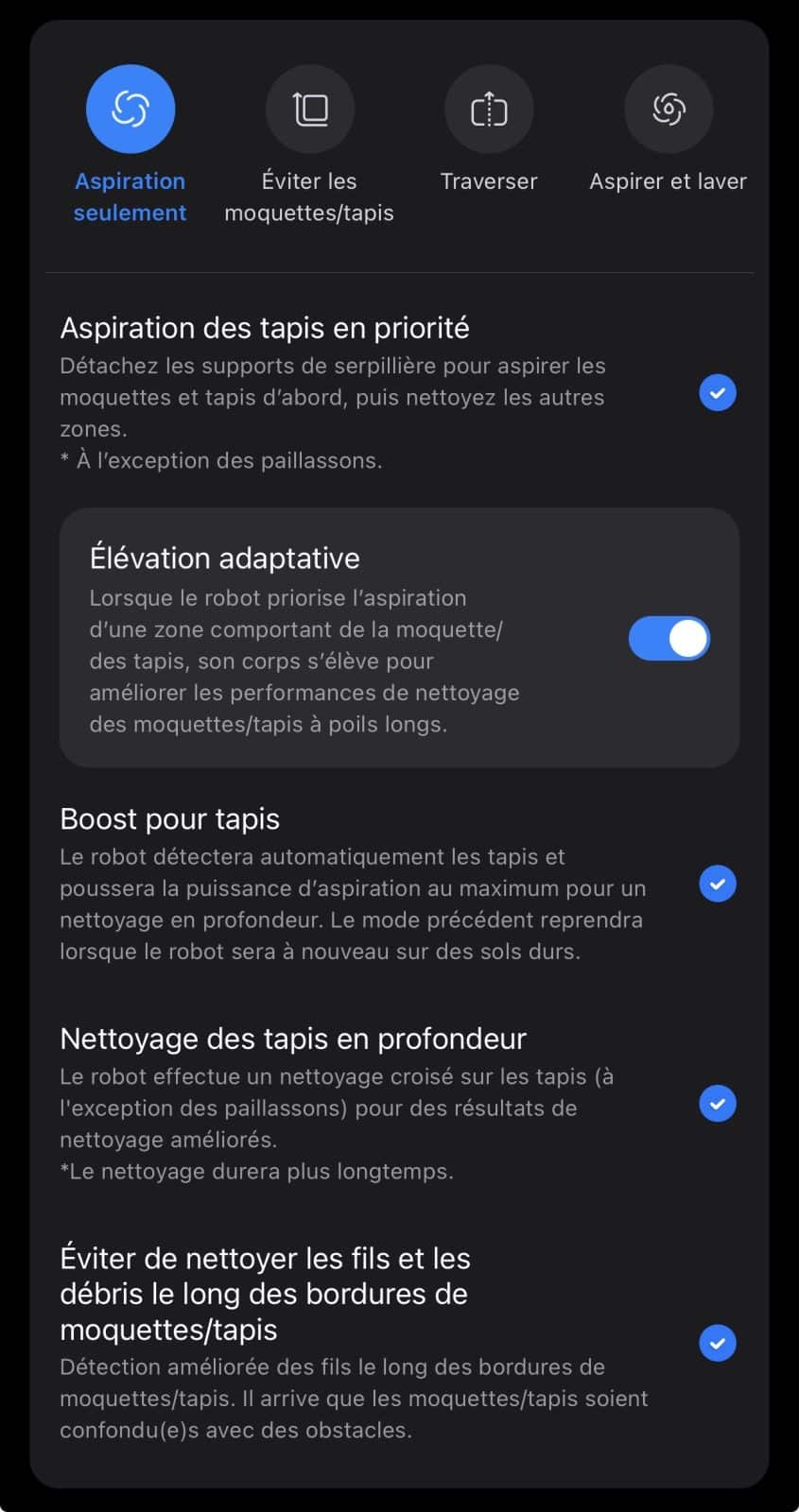Turn off the Élévation adaptative switch

[669, 639]
